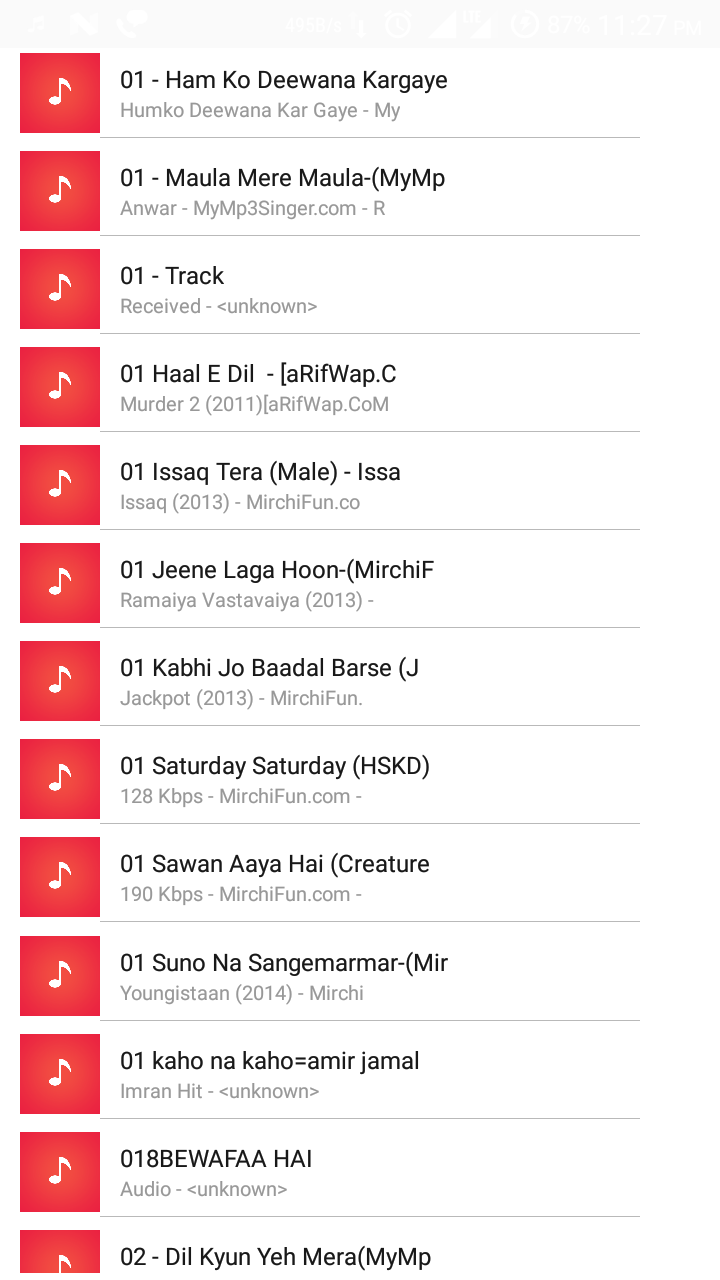Tap the red note icon next to Haal E Dil
This screenshot has height=1280, width=720.
[x=59, y=387]
